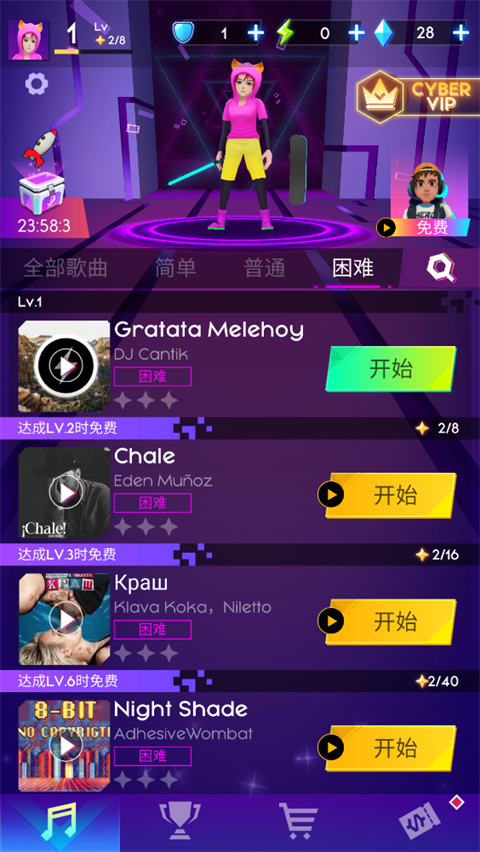
Task: Open the ticket coupon tab
Action: coord(420,822)
